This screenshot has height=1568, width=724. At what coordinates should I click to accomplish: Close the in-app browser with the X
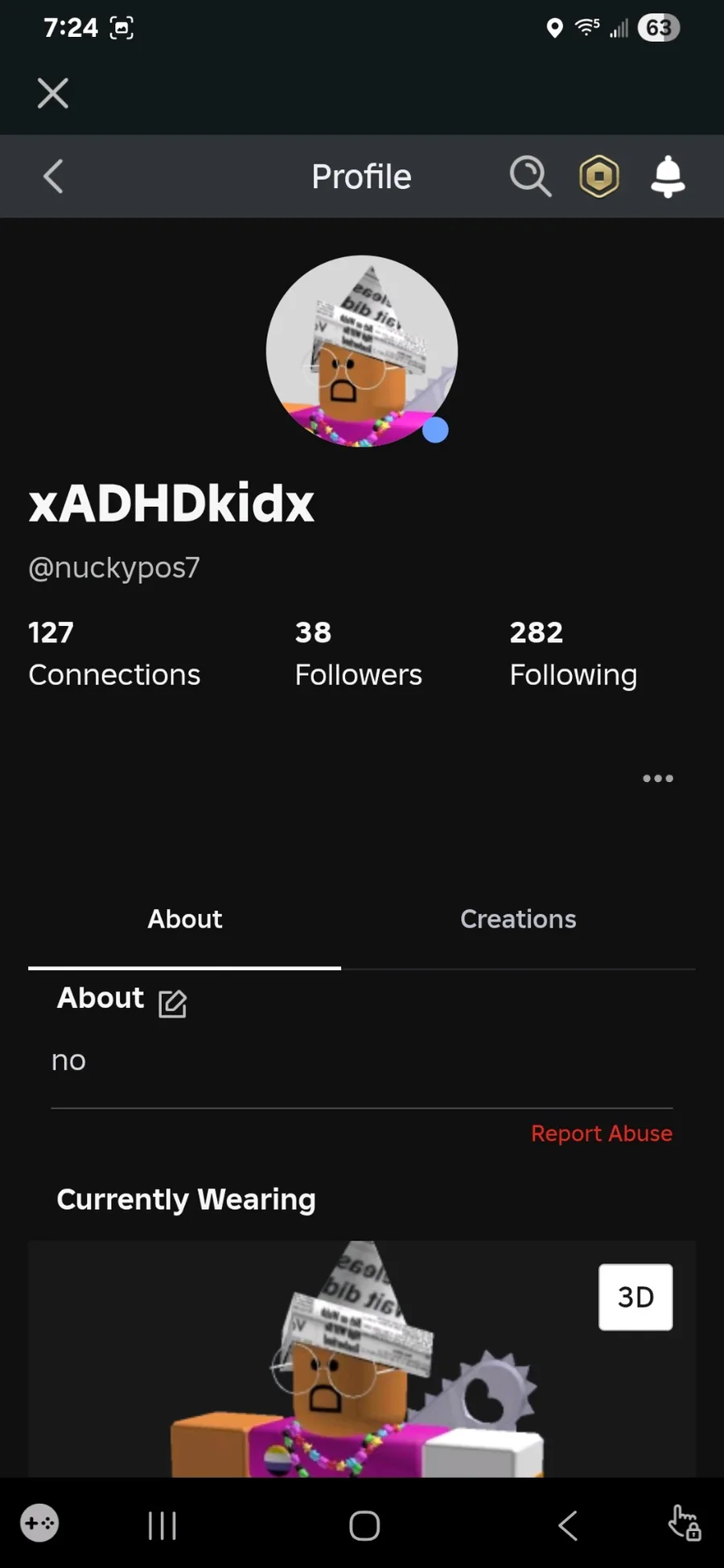coord(53,93)
